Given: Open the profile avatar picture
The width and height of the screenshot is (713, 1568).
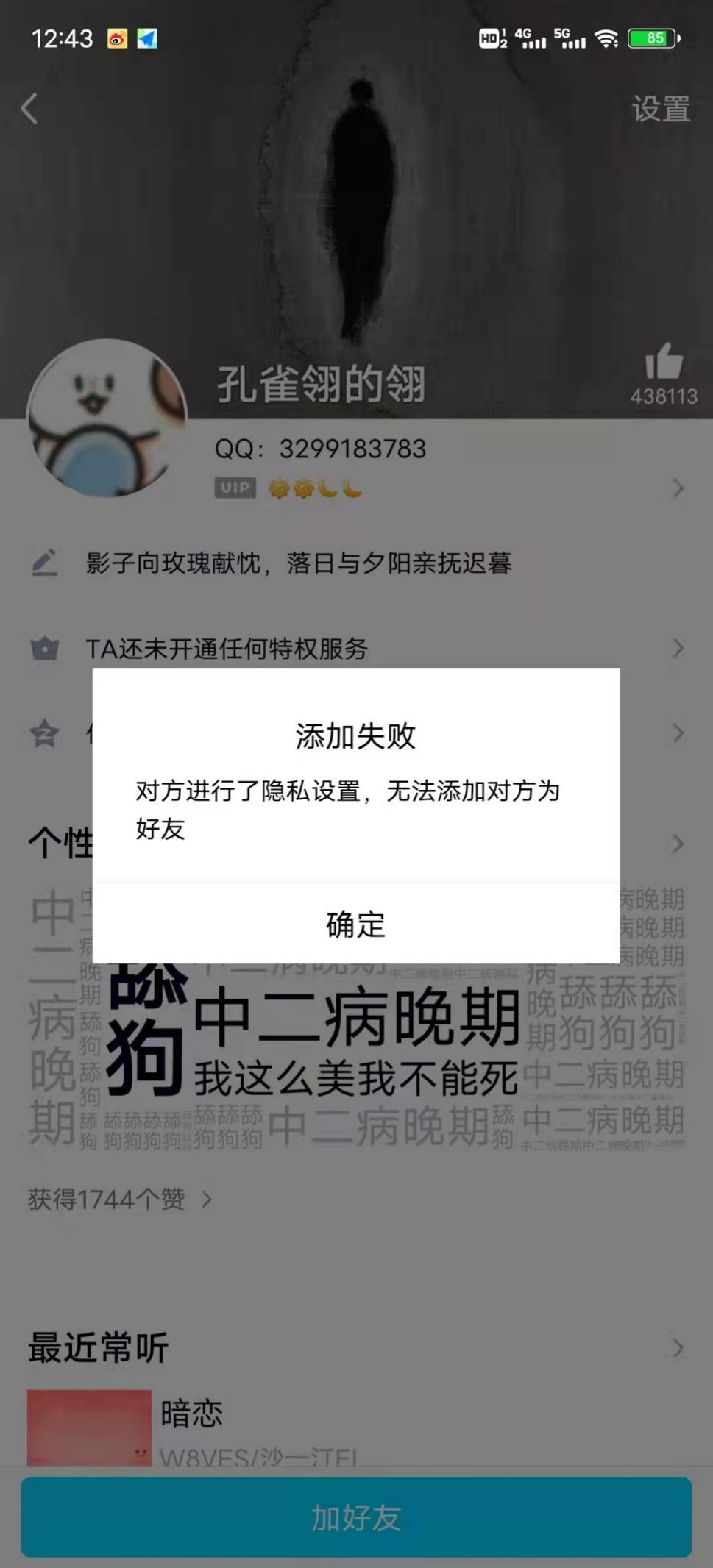Looking at the screenshot, I should pos(107,418).
